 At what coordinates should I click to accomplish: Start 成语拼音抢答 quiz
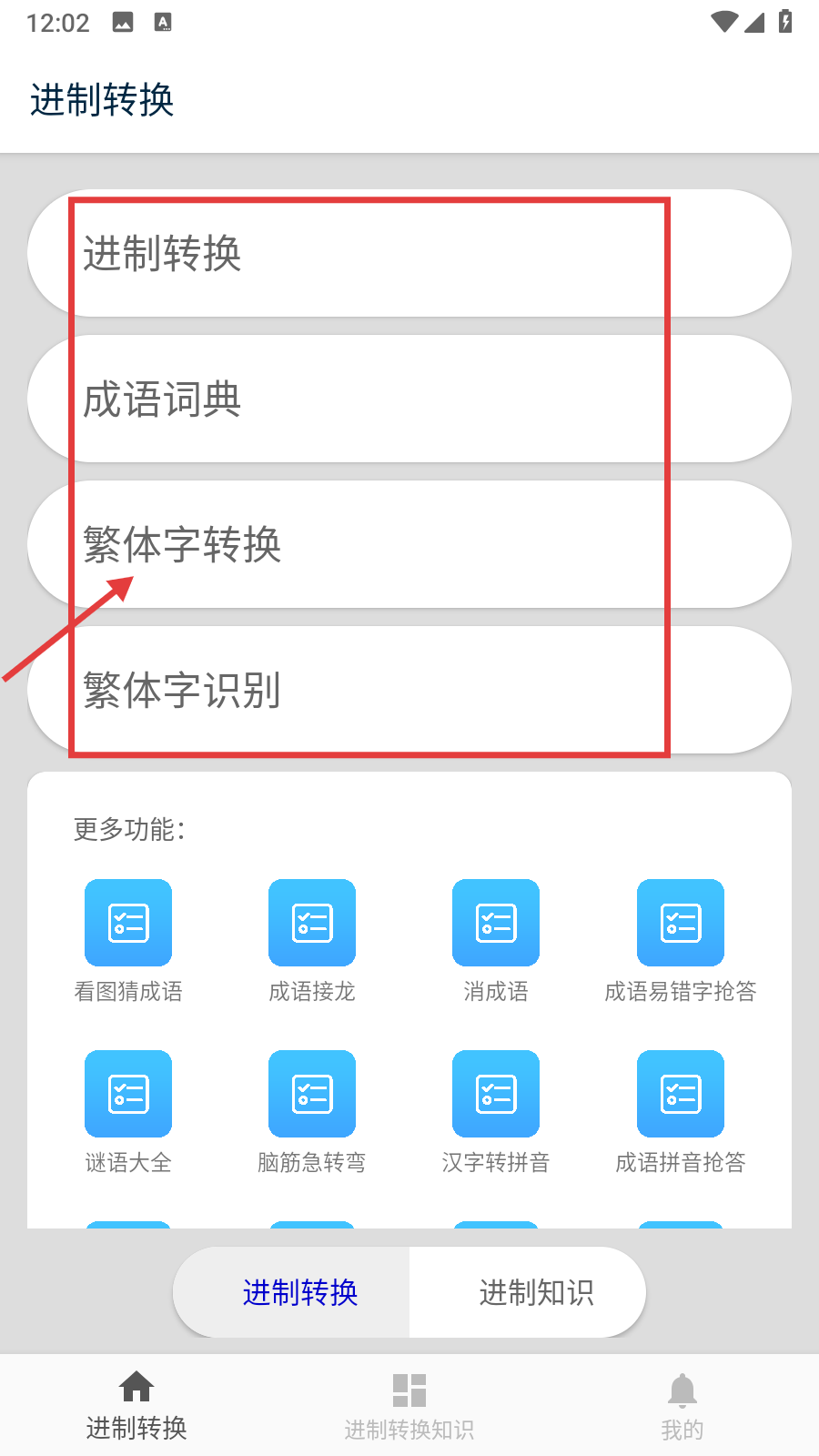[681, 1094]
